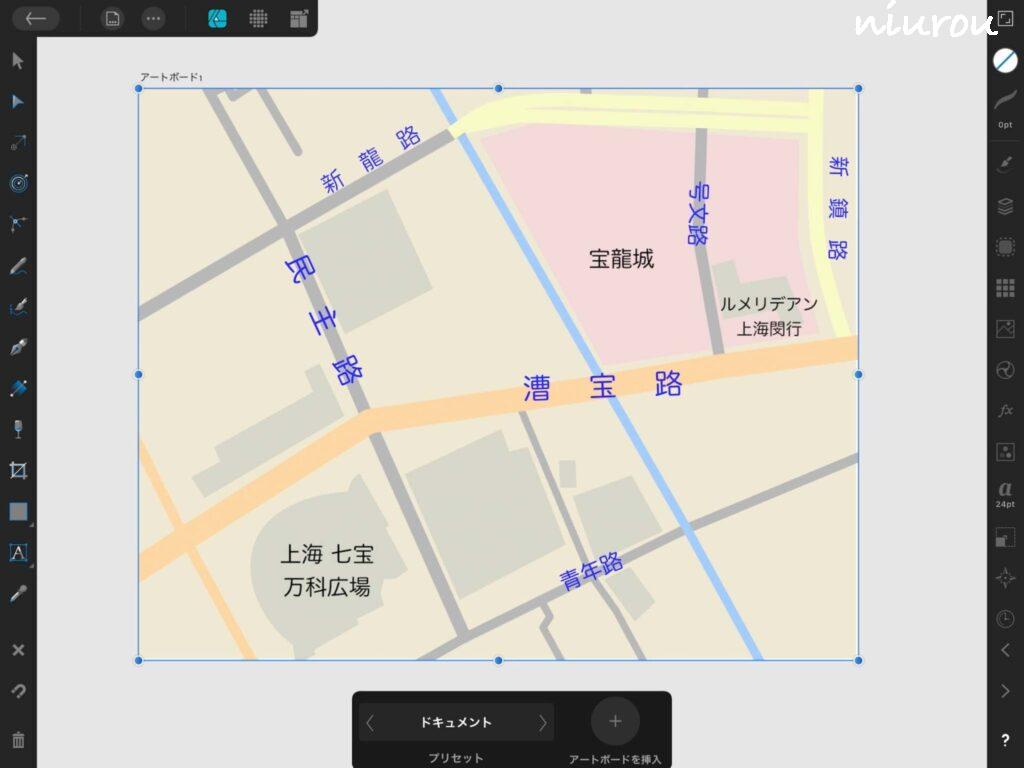Switch to the Pixel persona
The image size is (1024, 768).
click(x=258, y=18)
